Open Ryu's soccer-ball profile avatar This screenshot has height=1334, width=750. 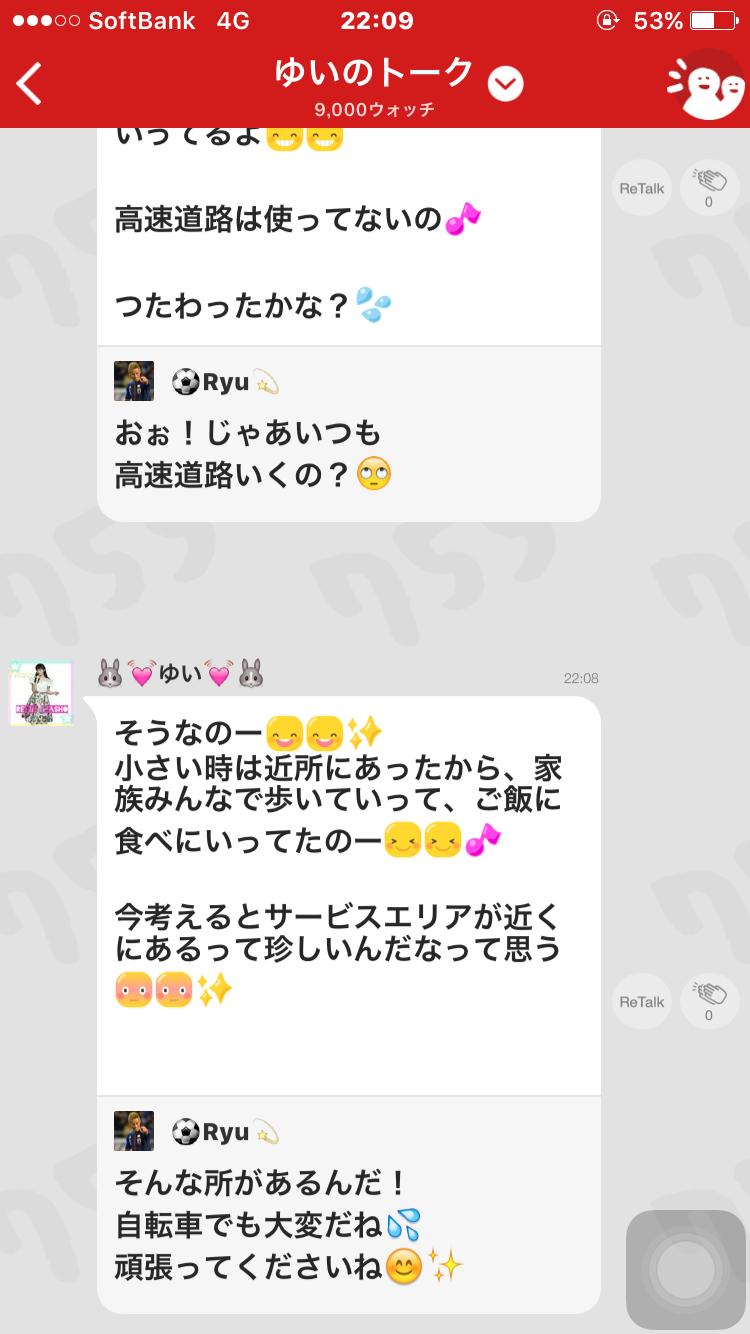[132, 380]
